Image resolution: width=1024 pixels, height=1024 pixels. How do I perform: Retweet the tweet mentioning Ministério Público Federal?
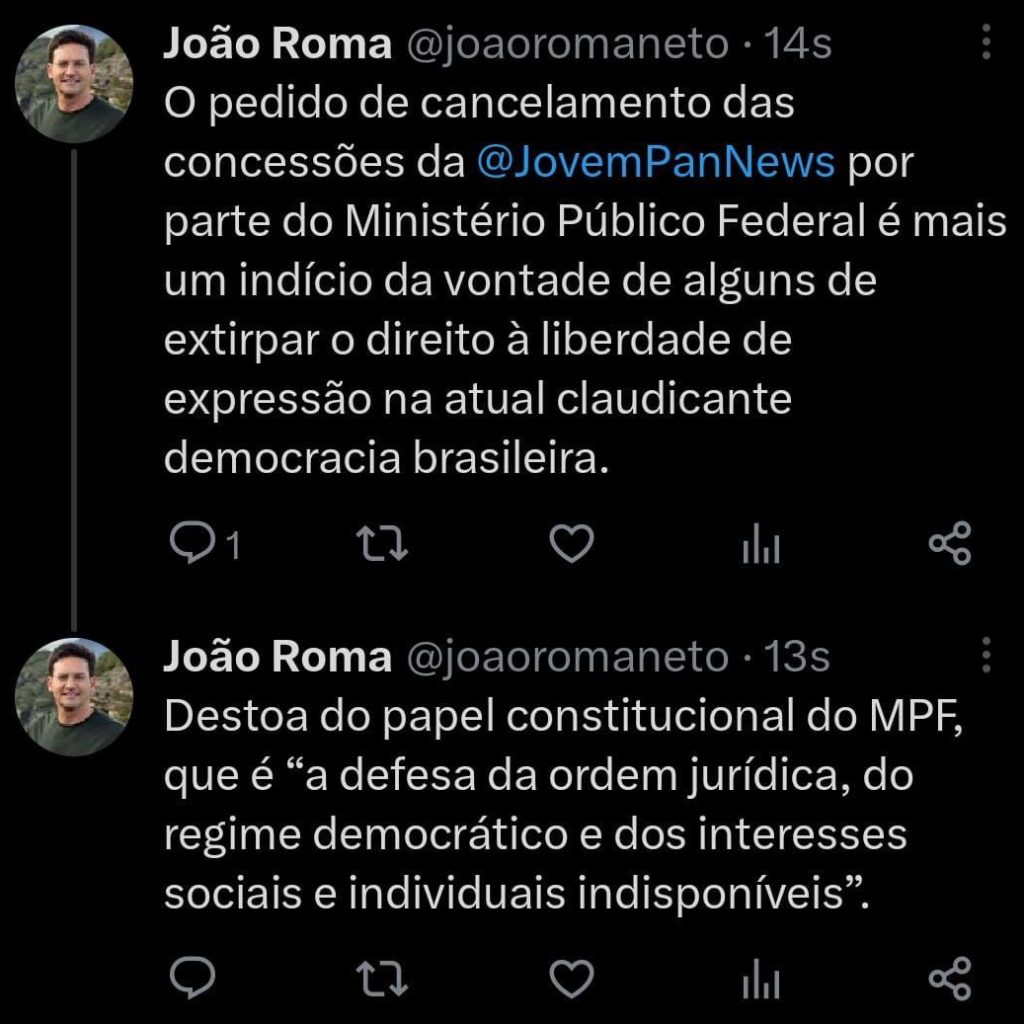click(x=382, y=544)
